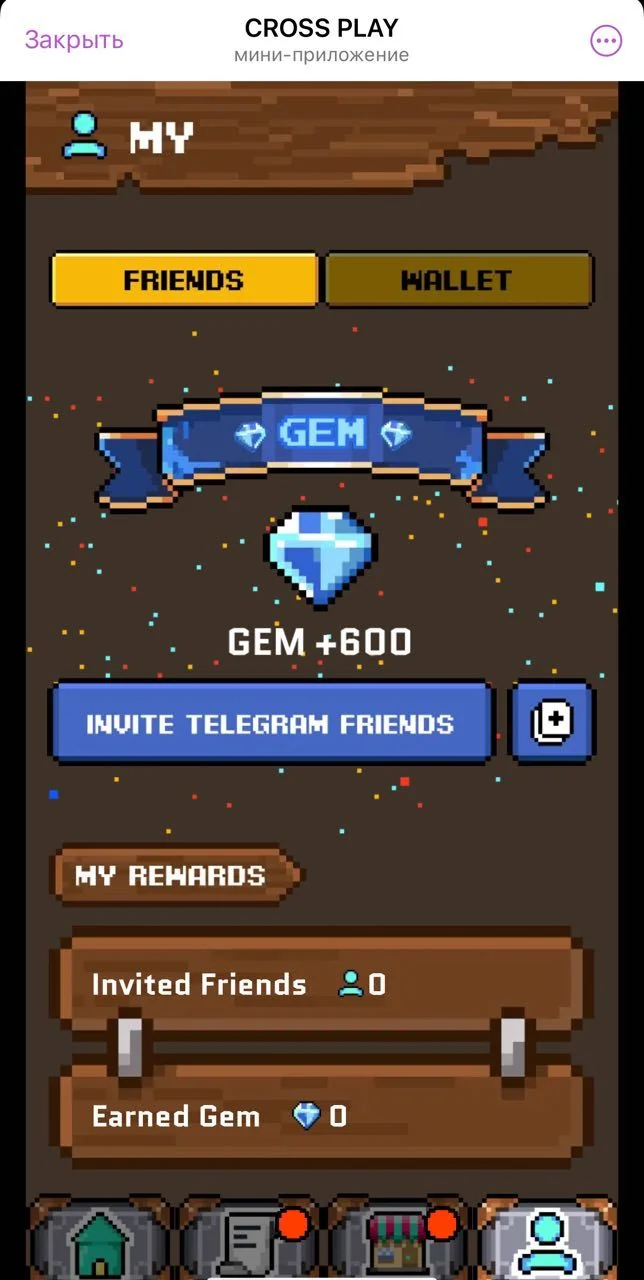Tap Invite Telegram Friends button
The width and height of the screenshot is (644, 1280).
click(271, 723)
